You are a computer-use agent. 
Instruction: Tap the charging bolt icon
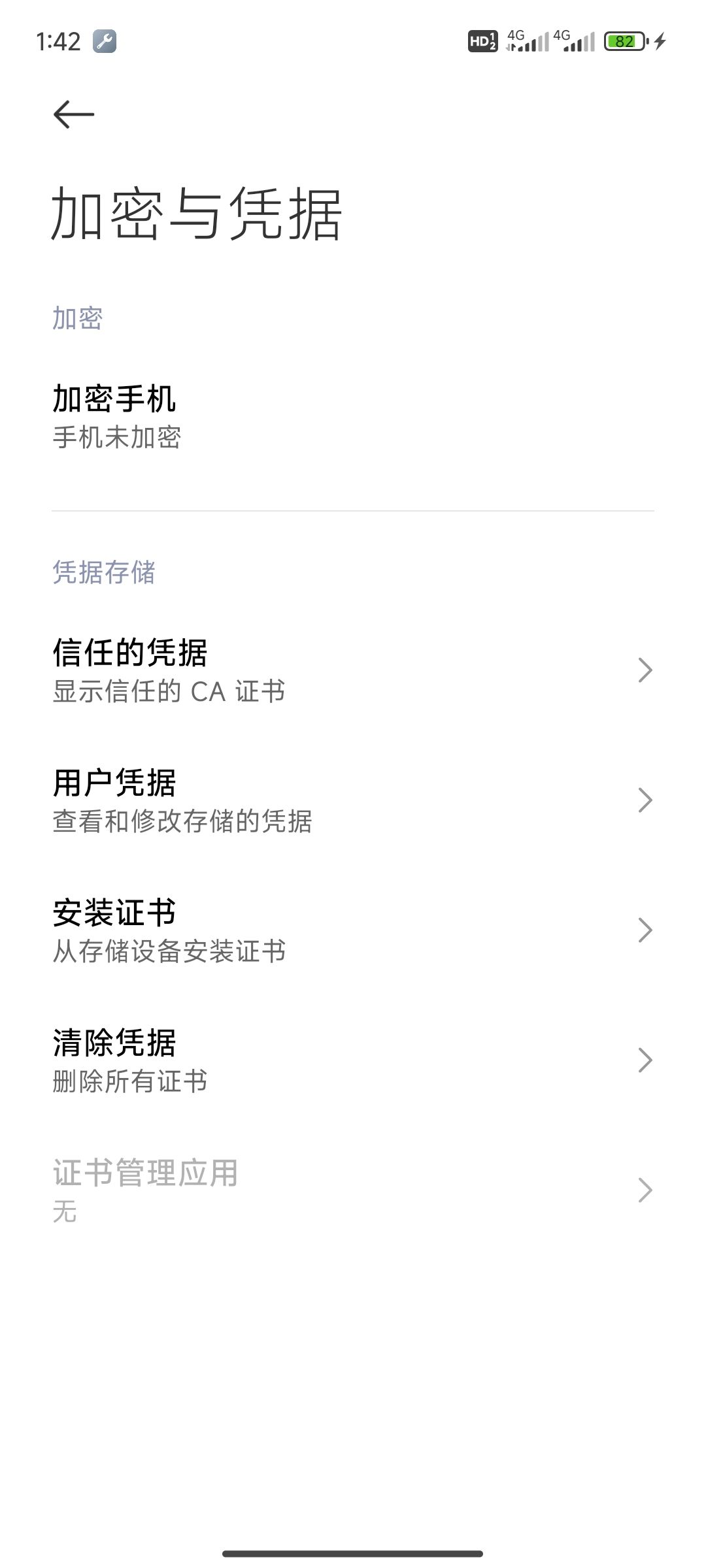click(660, 41)
